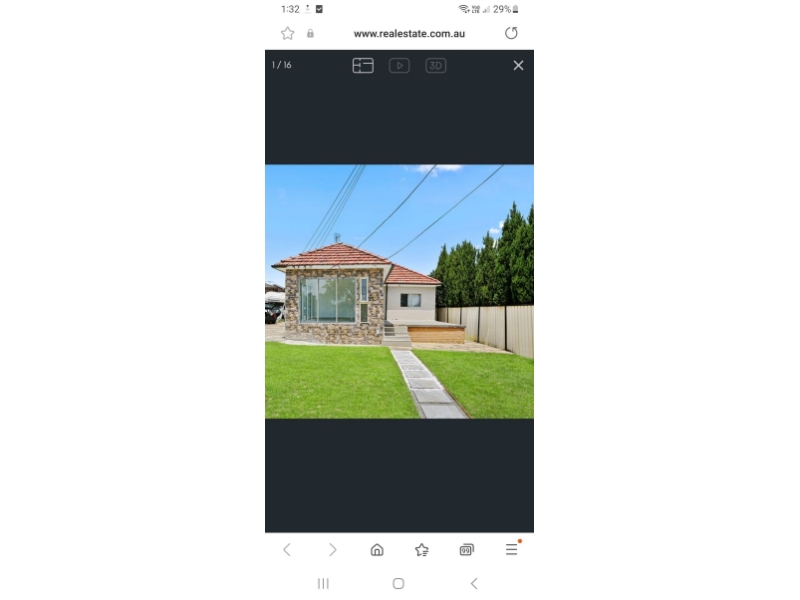Close the photo gallery viewer
This screenshot has width=800, height=600.
click(518, 65)
